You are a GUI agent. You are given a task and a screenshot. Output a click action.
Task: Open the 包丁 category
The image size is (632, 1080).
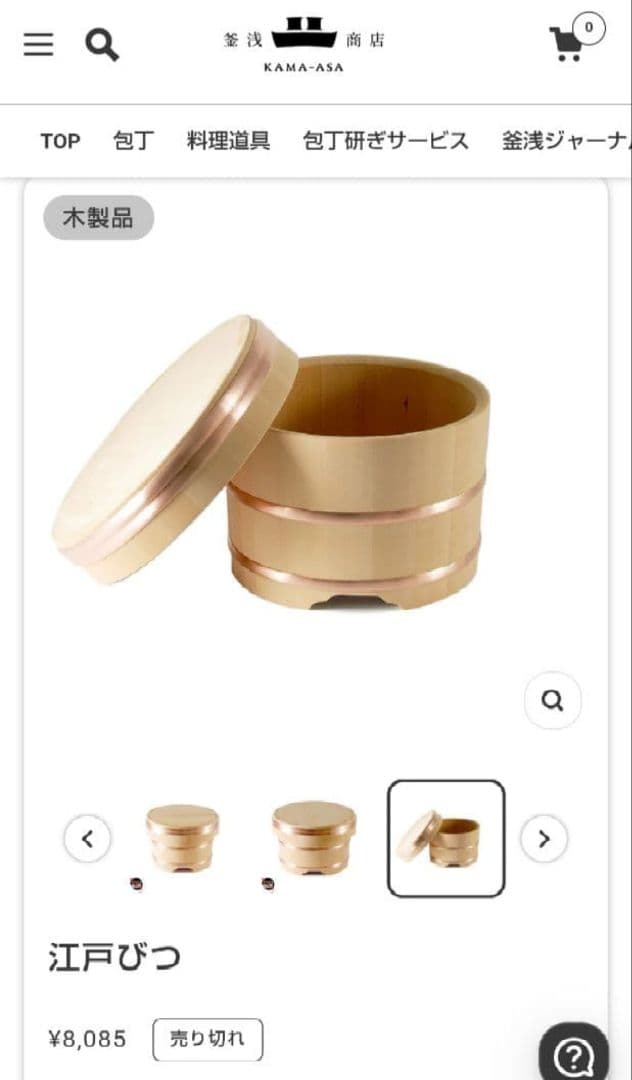coord(134,141)
